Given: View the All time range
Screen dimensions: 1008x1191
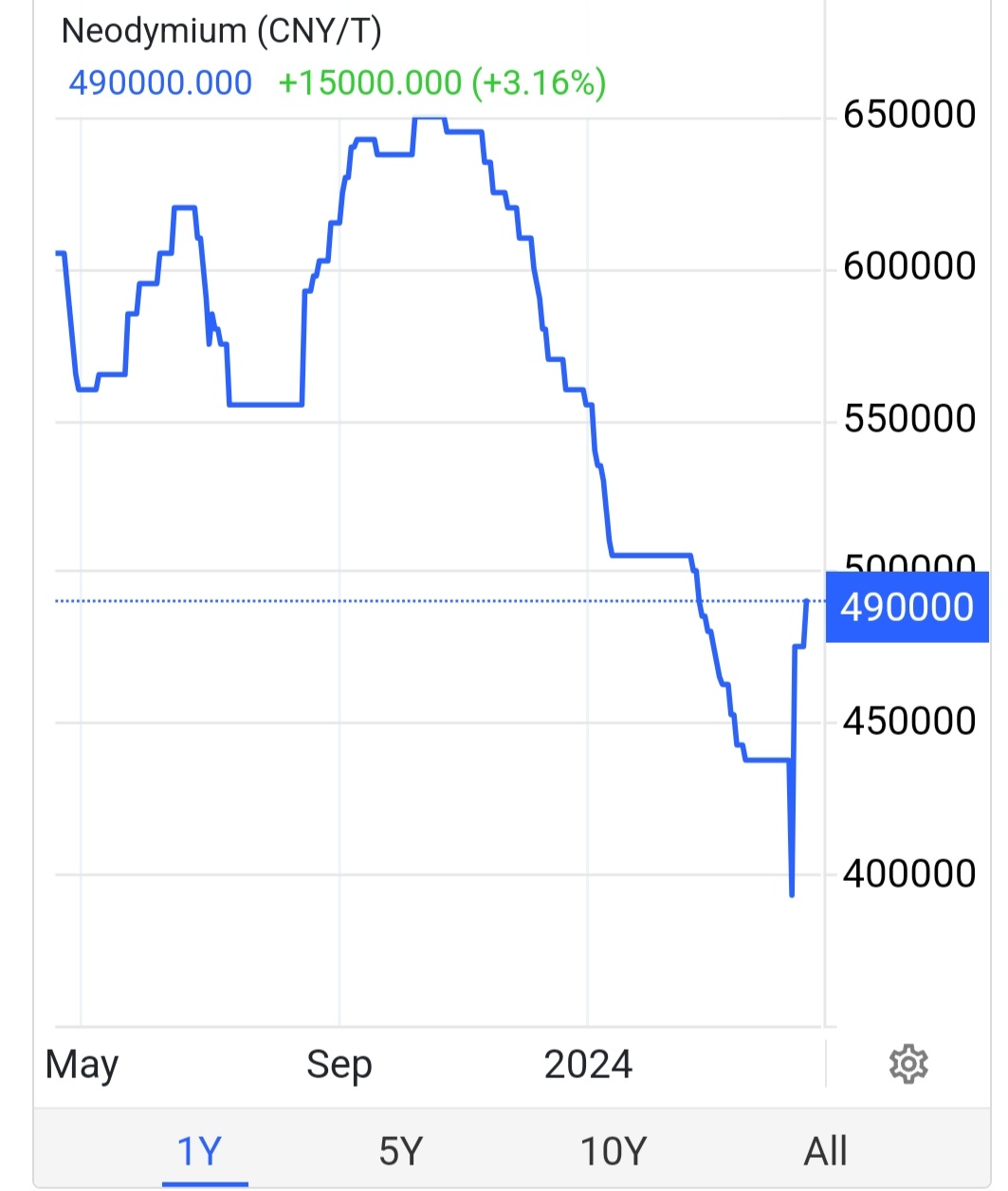Looking at the screenshot, I should pyautogui.click(x=825, y=1151).
